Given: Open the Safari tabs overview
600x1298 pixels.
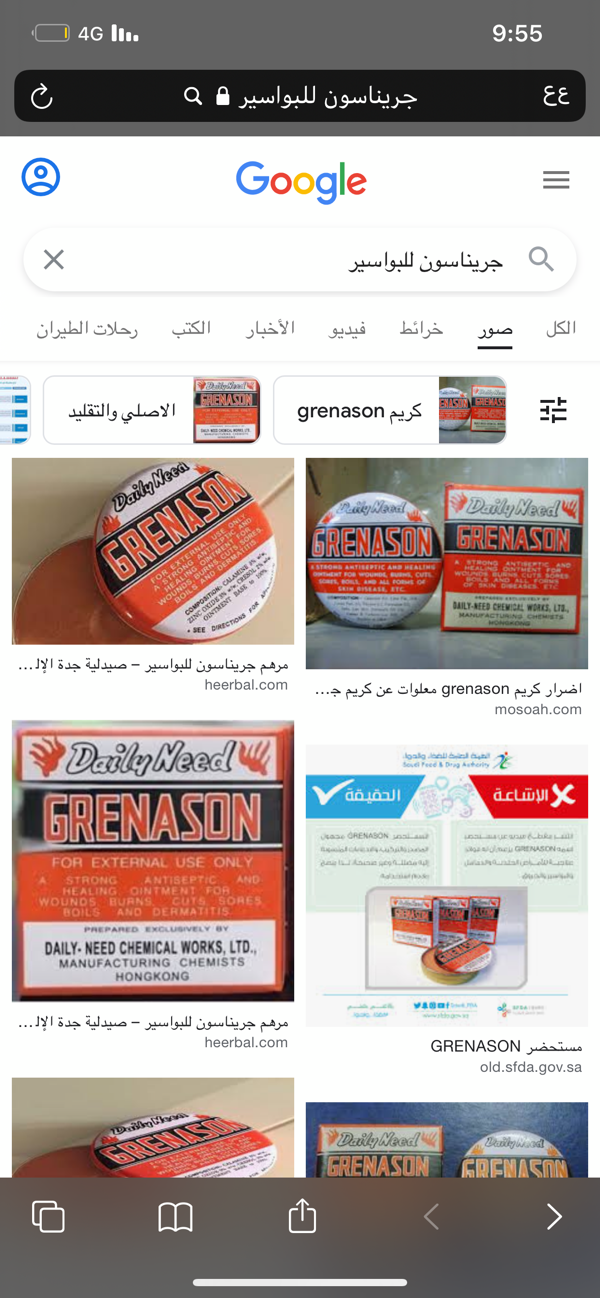Looking at the screenshot, I should [x=48, y=1216].
